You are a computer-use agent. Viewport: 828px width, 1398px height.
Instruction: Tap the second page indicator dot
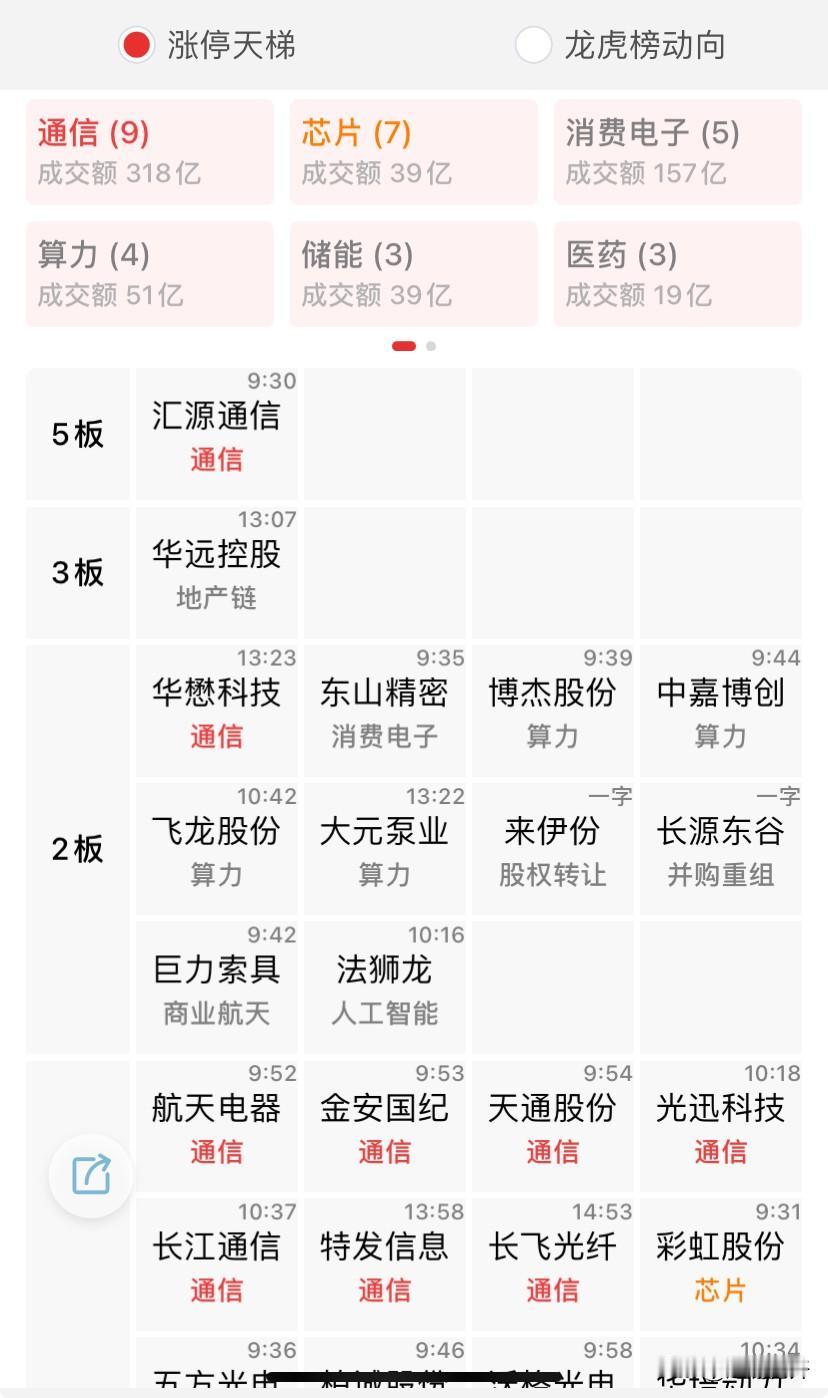coord(430,345)
